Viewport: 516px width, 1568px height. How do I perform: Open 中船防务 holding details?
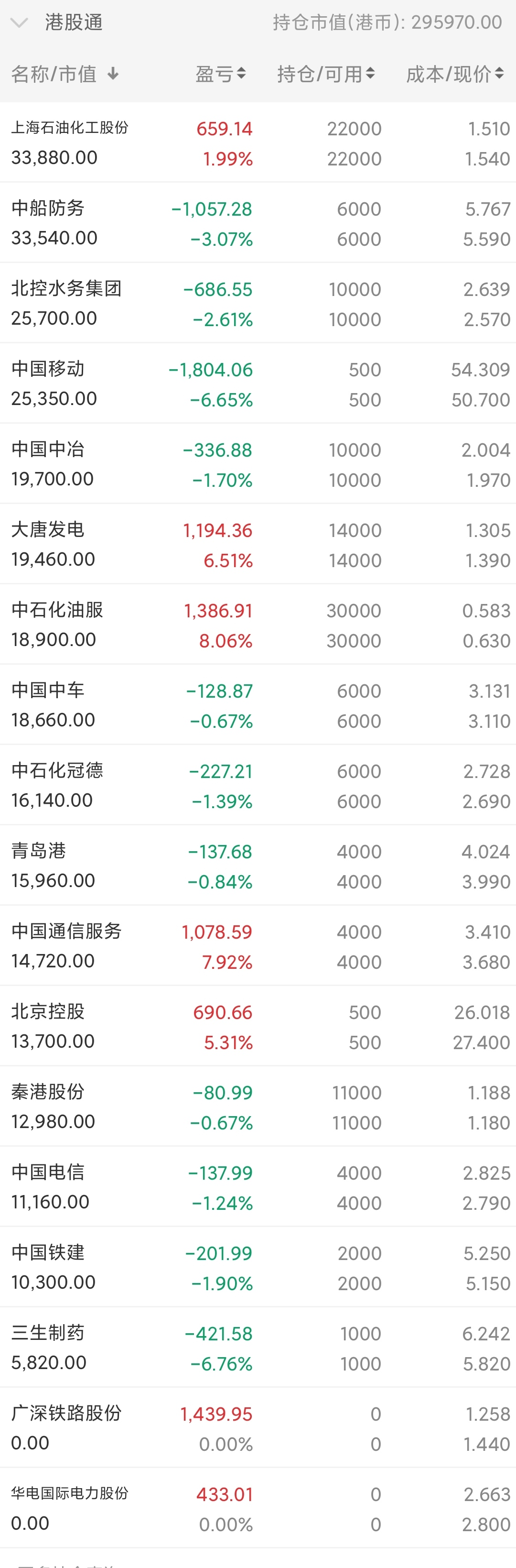click(x=258, y=223)
